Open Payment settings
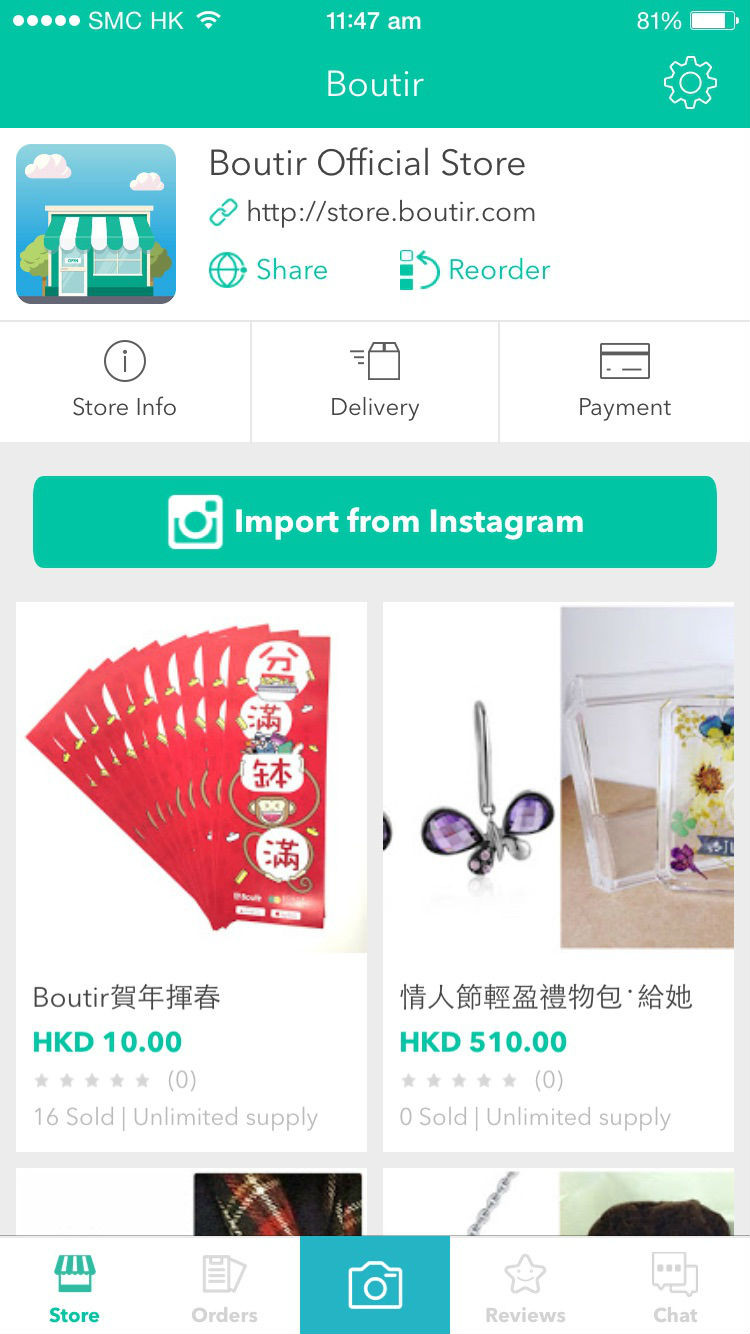 tap(624, 381)
